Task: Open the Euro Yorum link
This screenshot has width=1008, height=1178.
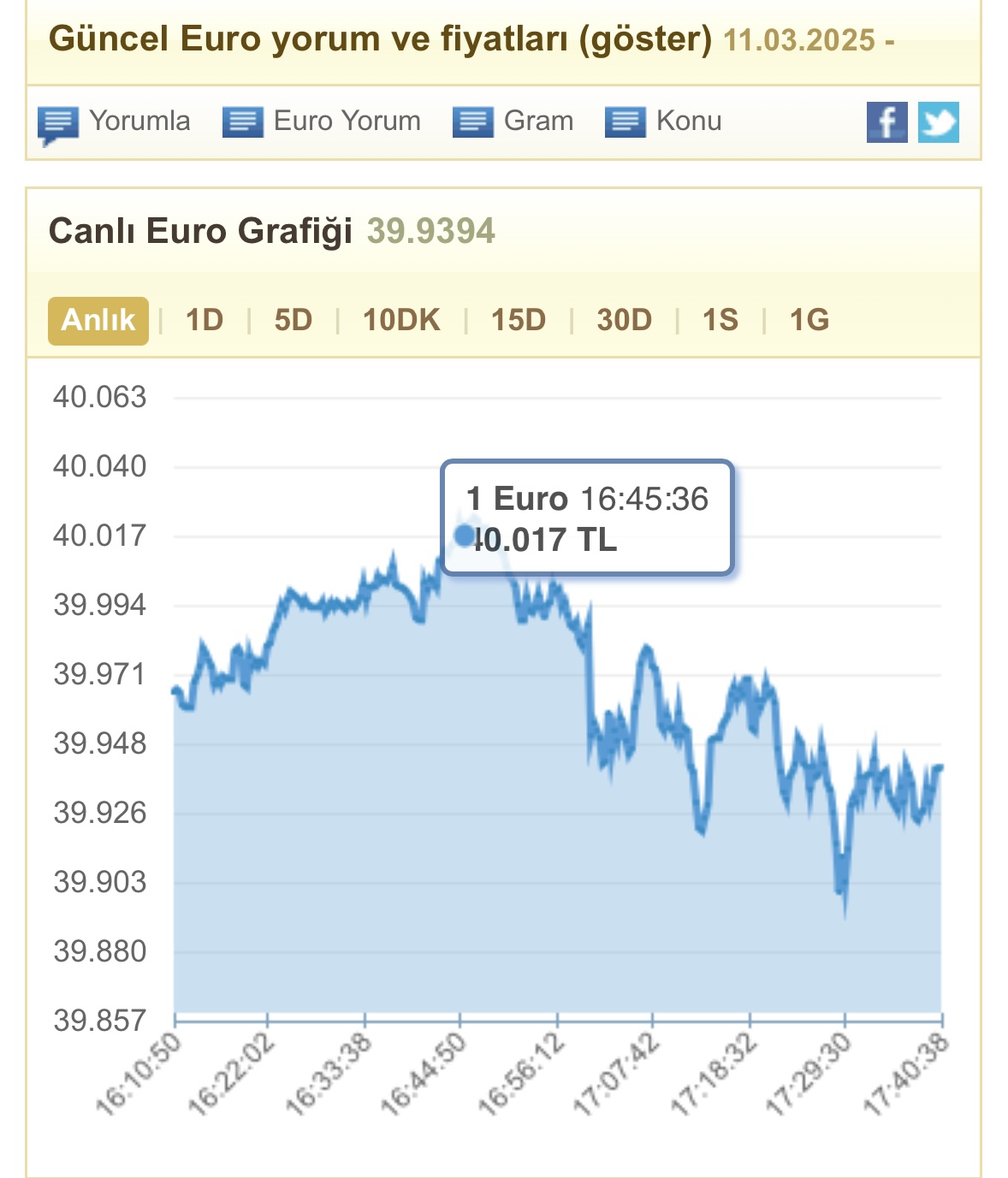Action: pos(322,121)
